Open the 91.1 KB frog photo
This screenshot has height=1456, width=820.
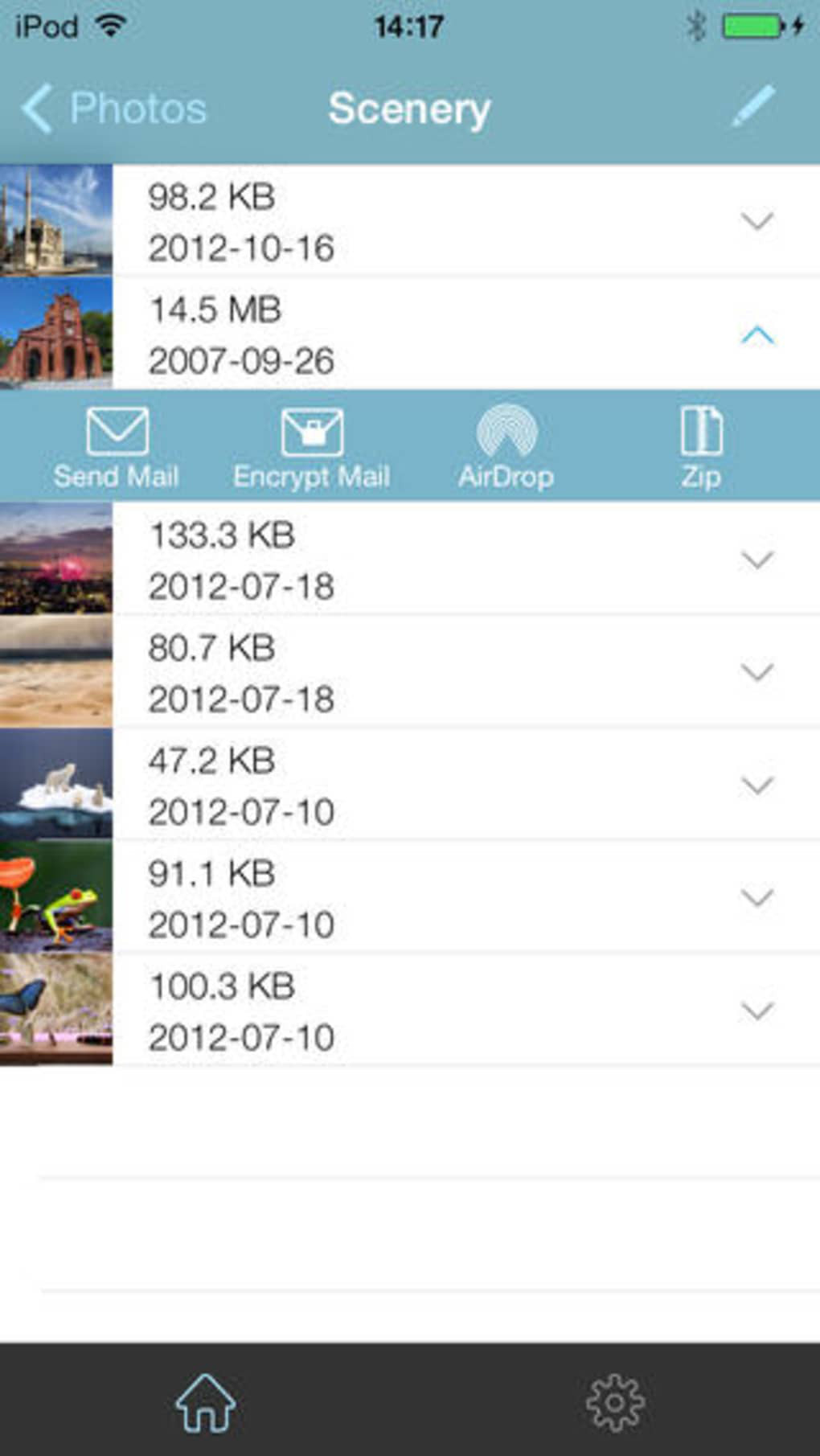[56, 897]
